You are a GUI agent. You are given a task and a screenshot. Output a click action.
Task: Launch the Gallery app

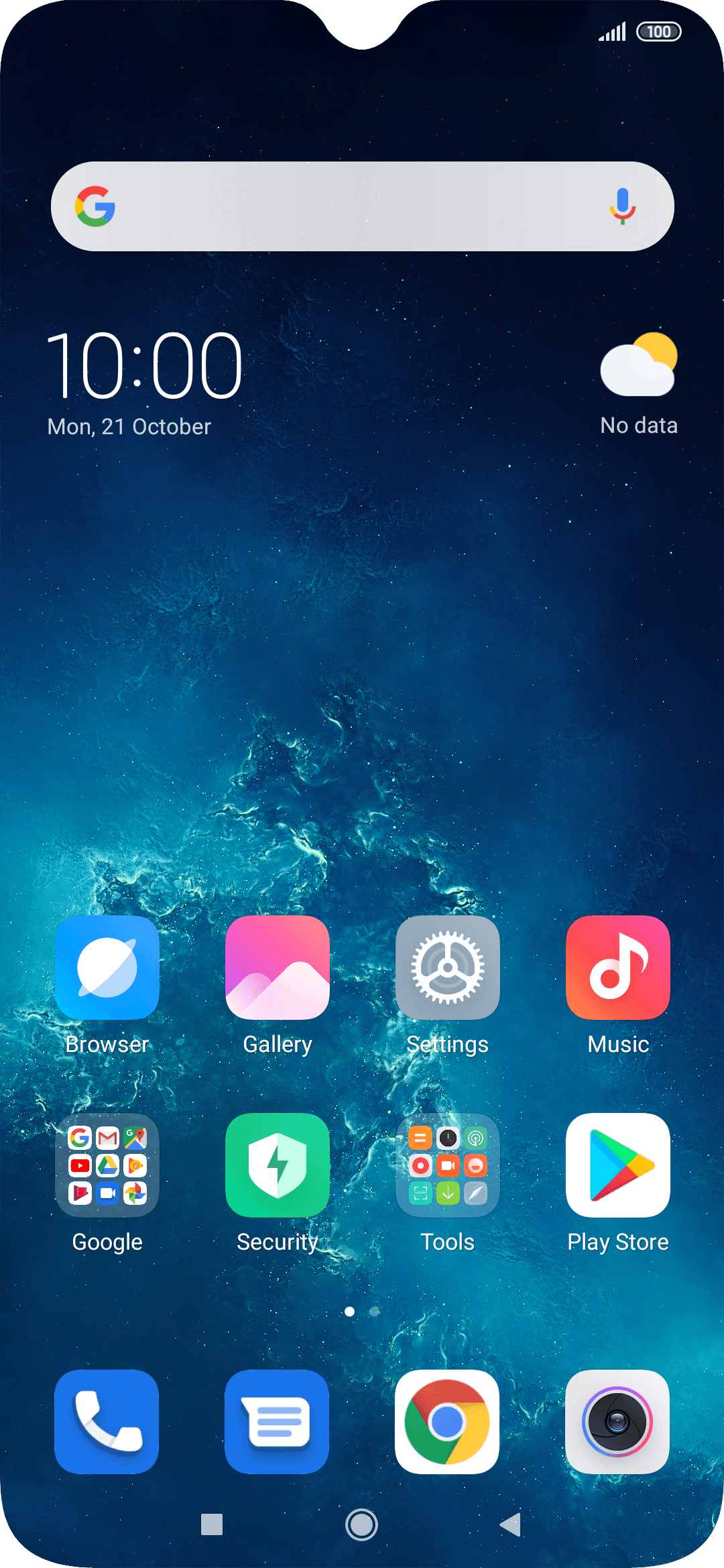(278, 968)
